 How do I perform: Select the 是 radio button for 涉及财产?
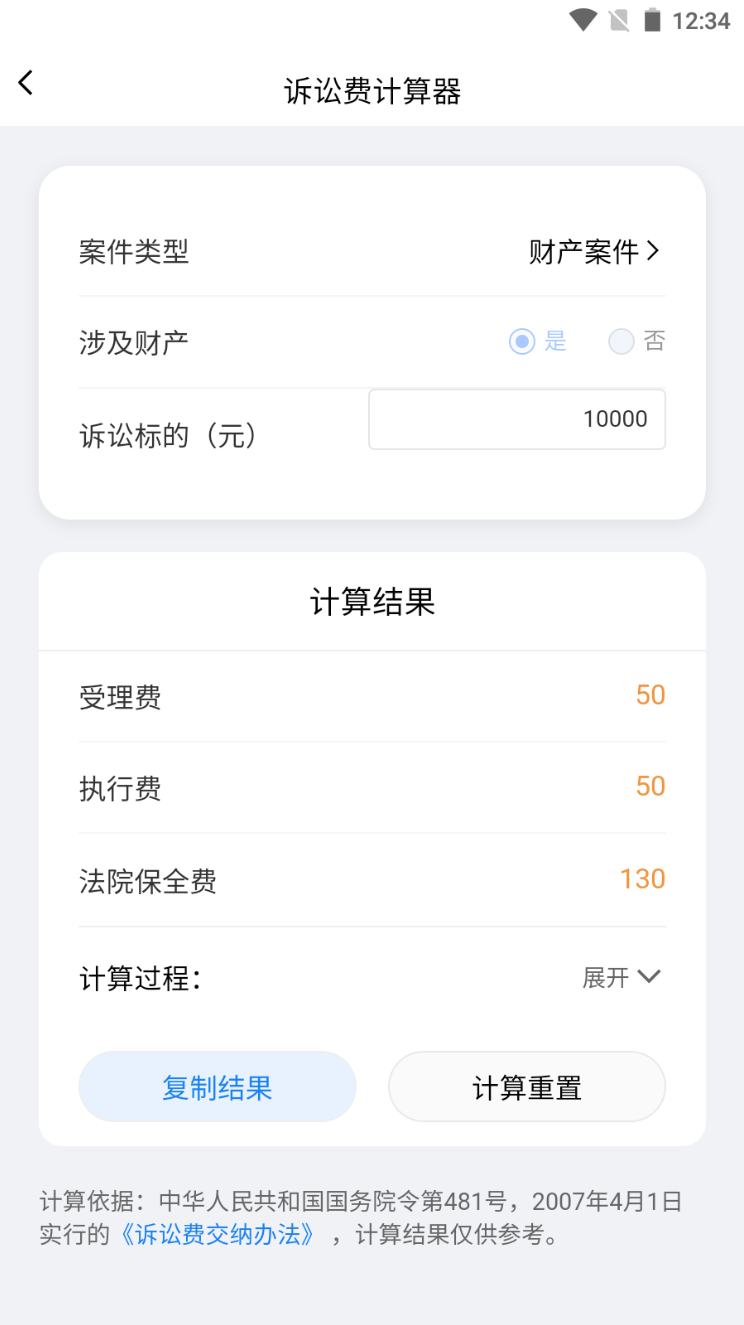click(x=522, y=341)
